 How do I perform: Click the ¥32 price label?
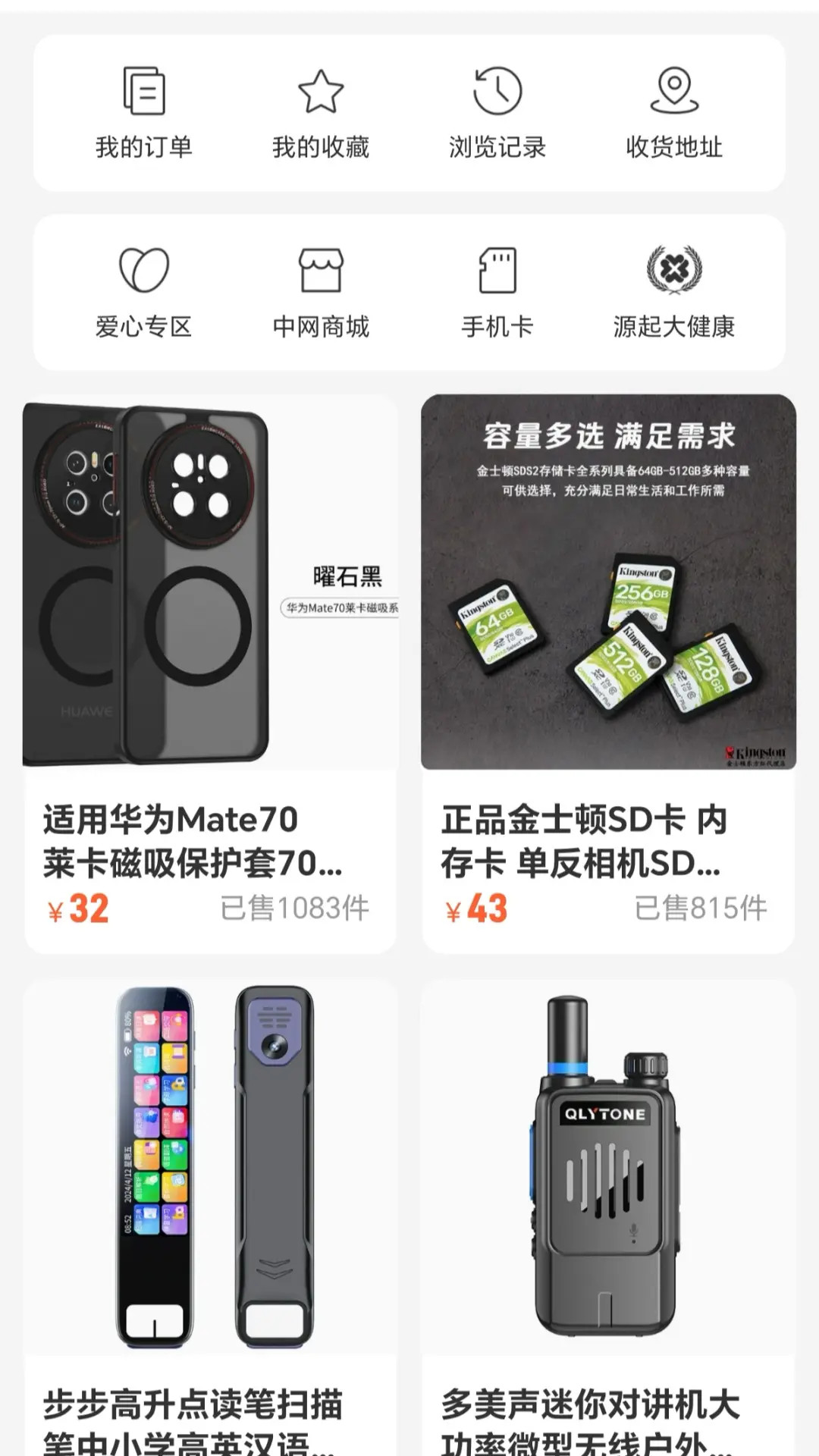[x=78, y=912]
